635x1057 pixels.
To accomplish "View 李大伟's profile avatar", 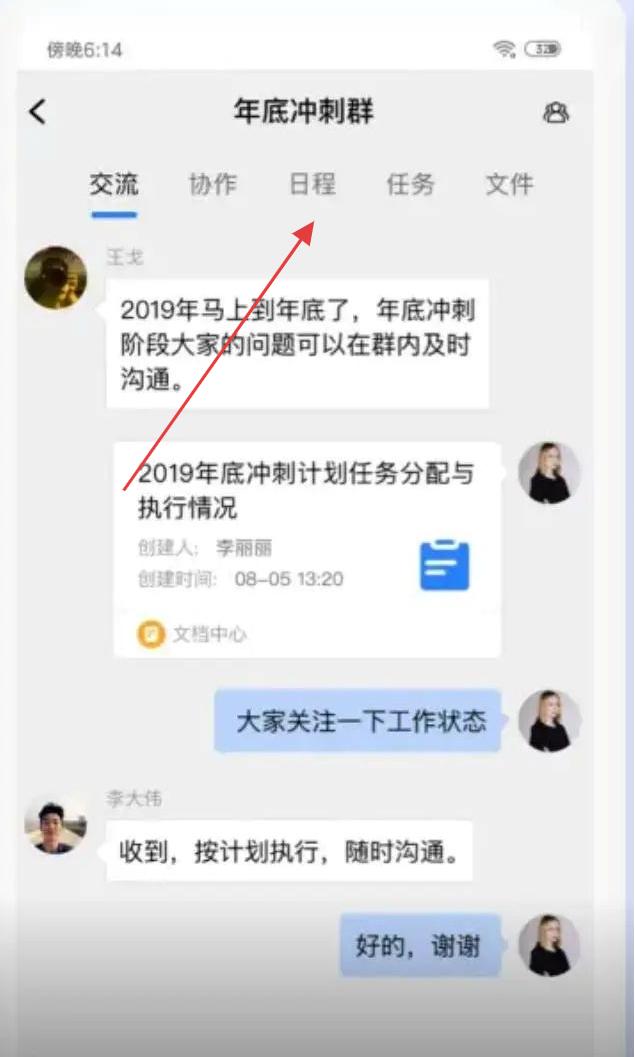I will (55, 826).
